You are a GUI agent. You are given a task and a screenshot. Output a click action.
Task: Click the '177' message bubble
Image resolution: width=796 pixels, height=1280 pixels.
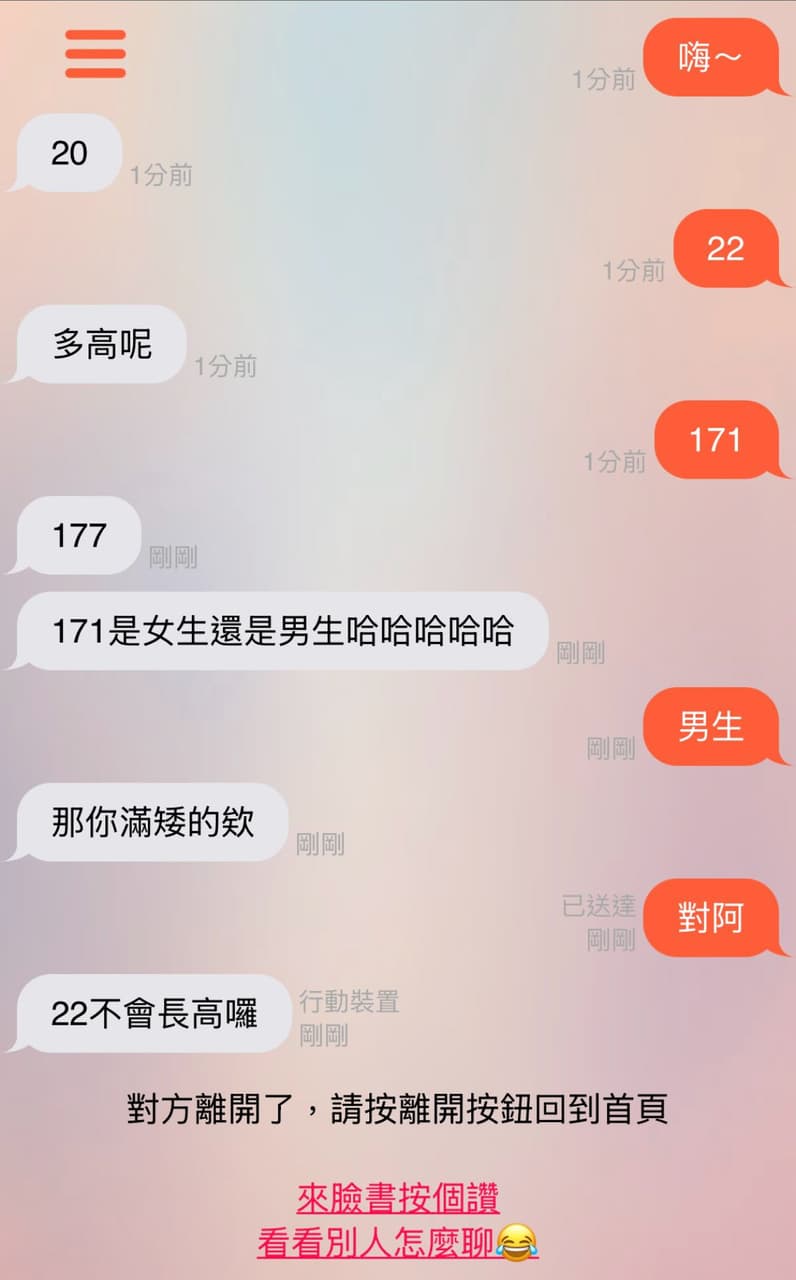[72, 537]
